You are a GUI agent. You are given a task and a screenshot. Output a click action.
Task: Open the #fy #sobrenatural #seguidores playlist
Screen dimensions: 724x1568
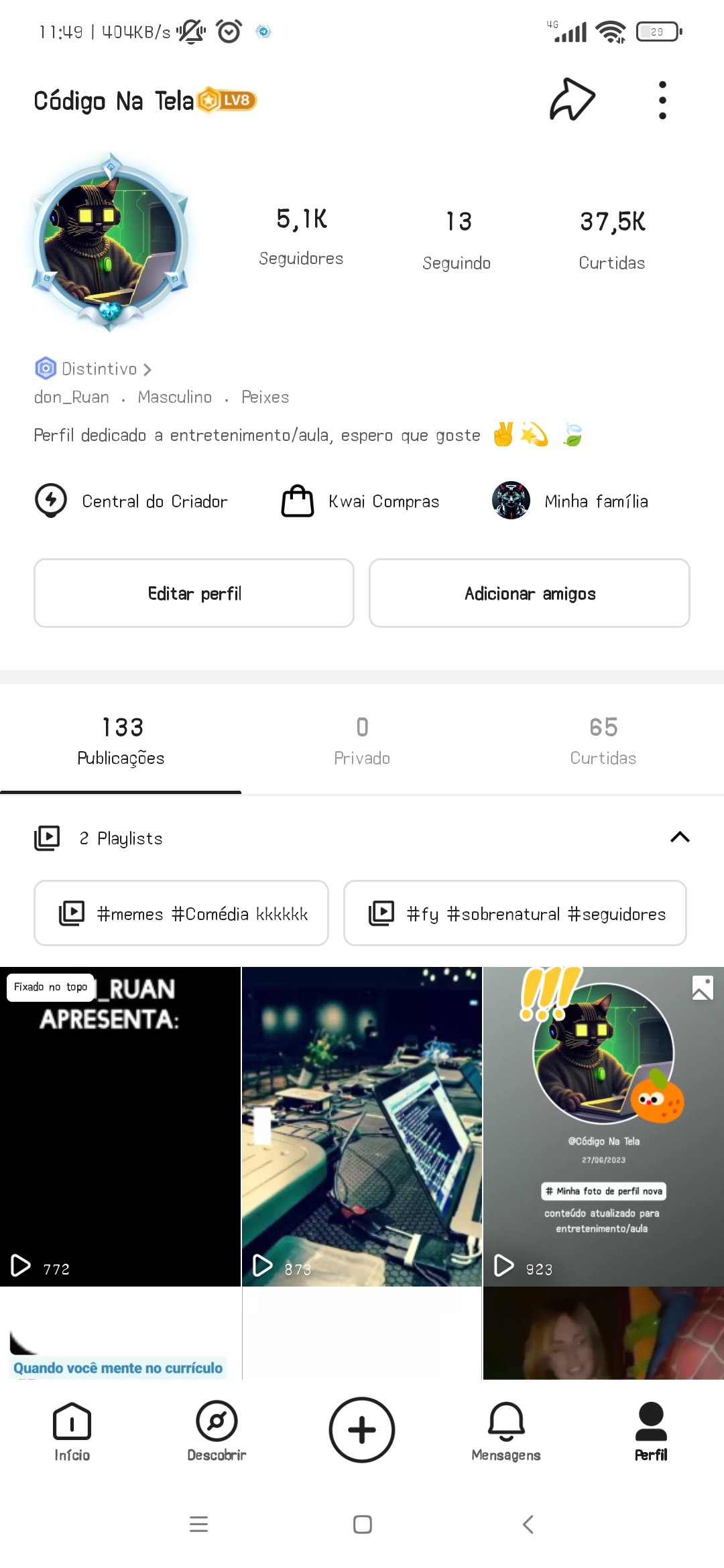pos(515,913)
